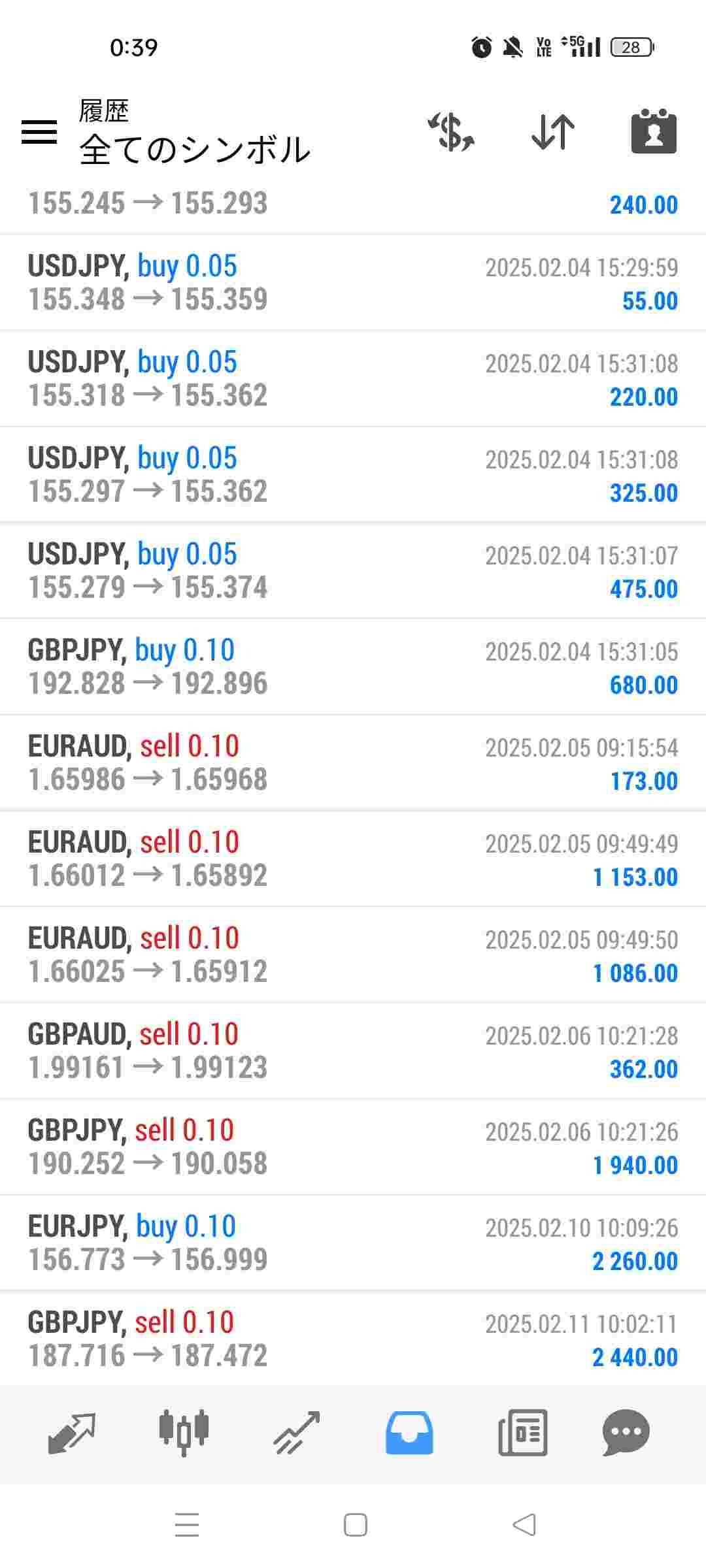
Task: Open the GBPJPY buy trade with 680.00 profit
Action: click(353, 667)
